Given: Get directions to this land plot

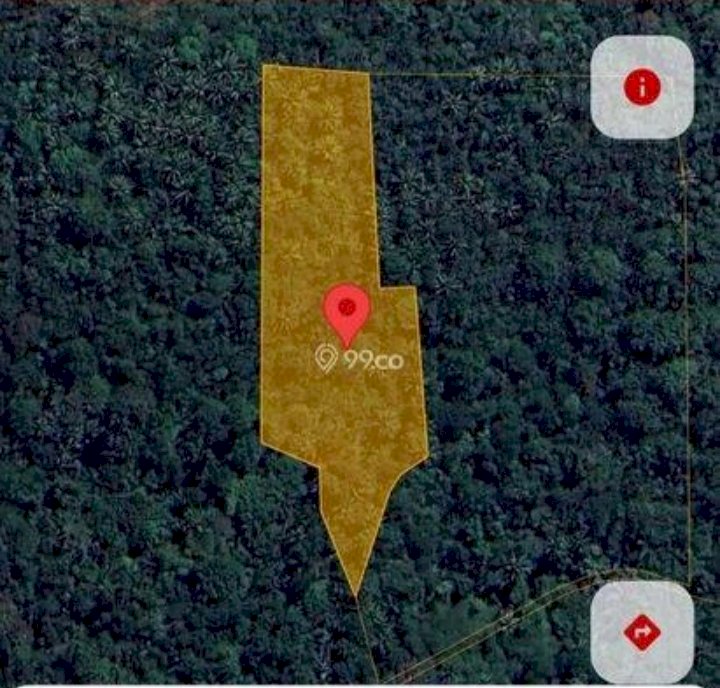Looking at the screenshot, I should click(x=642, y=632).
